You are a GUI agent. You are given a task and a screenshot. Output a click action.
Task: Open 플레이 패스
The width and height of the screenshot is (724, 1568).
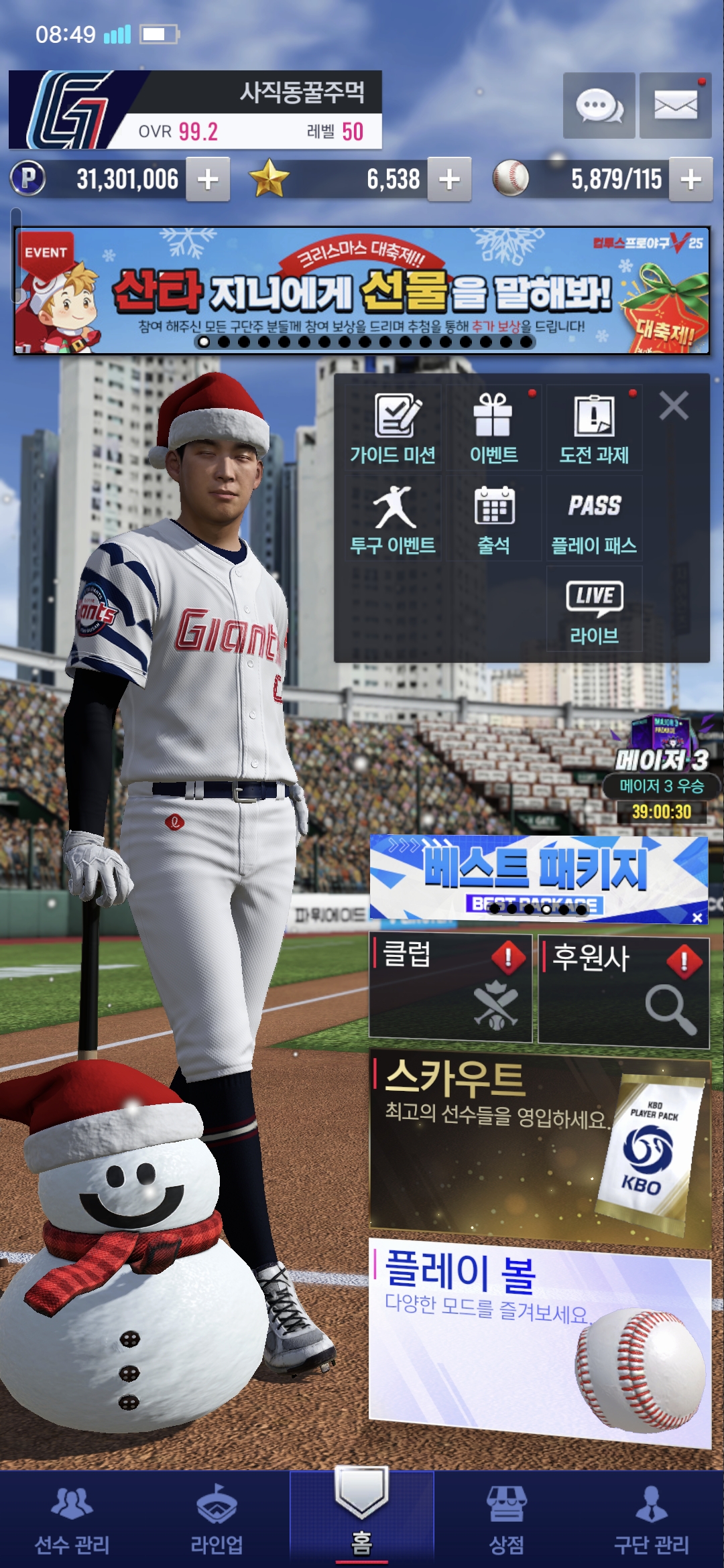tap(594, 519)
